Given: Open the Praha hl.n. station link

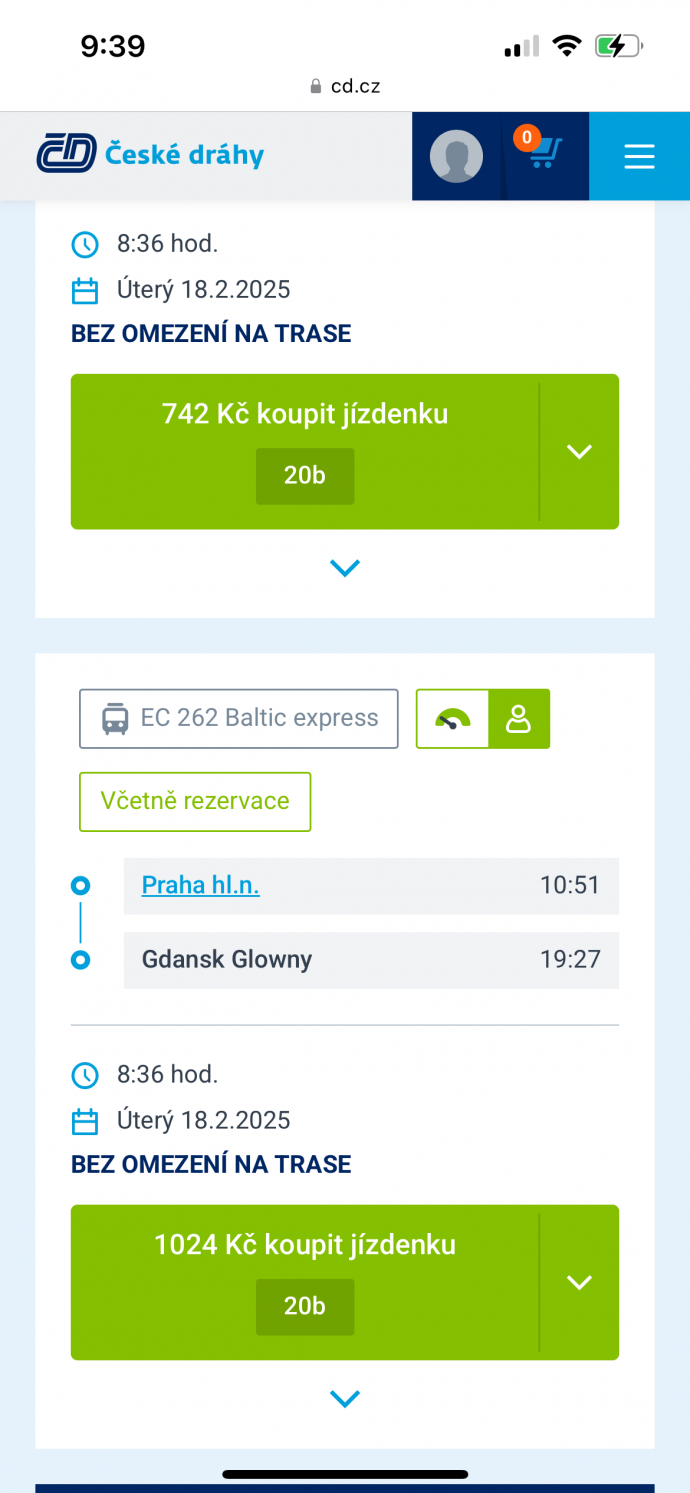Looking at the screenshot, I should pyautogui.click(x=201, y=885).
